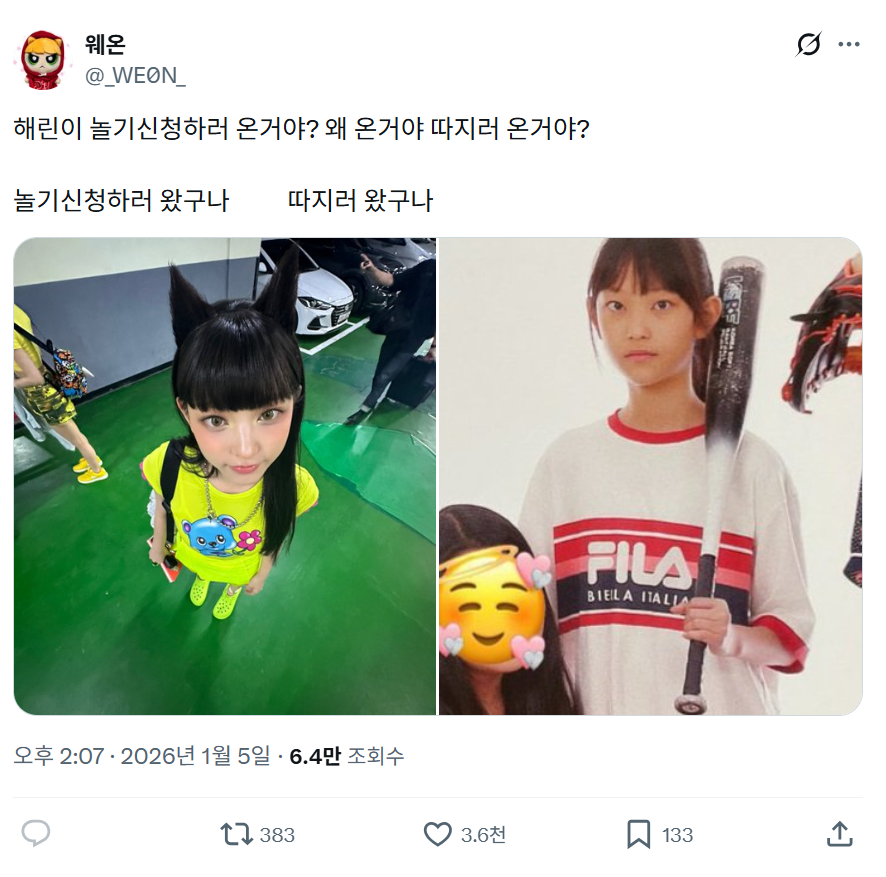Viewport: 886px width, 877px height.
Task: Like this post by 웨온
Action: (x=438, y=834)
